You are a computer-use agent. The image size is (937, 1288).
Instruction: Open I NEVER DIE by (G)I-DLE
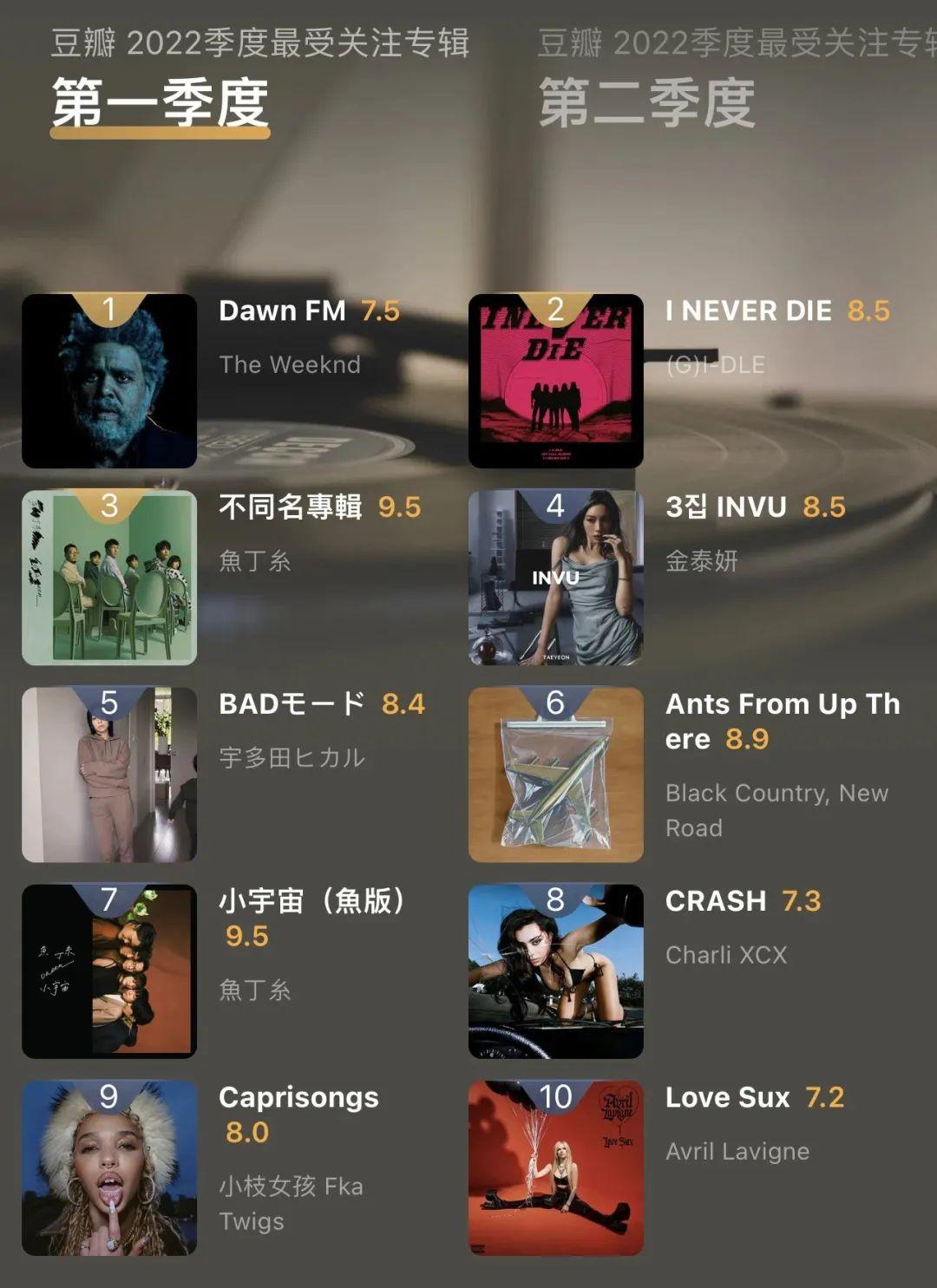(x=556, y=382)
